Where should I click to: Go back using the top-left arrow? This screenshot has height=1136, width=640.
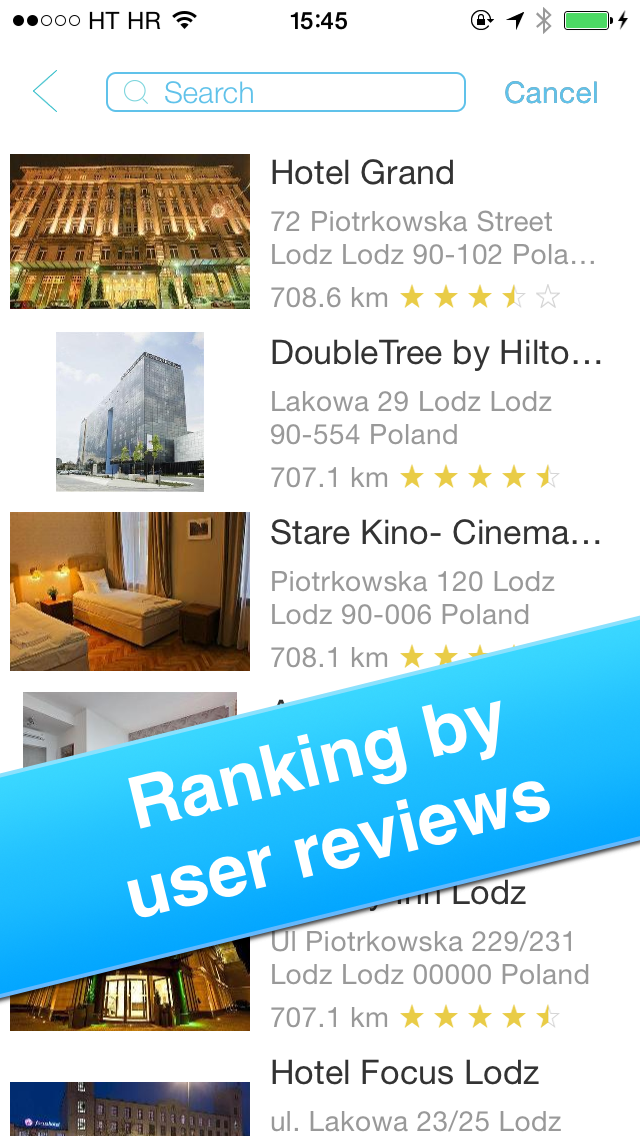pos(45,92)
